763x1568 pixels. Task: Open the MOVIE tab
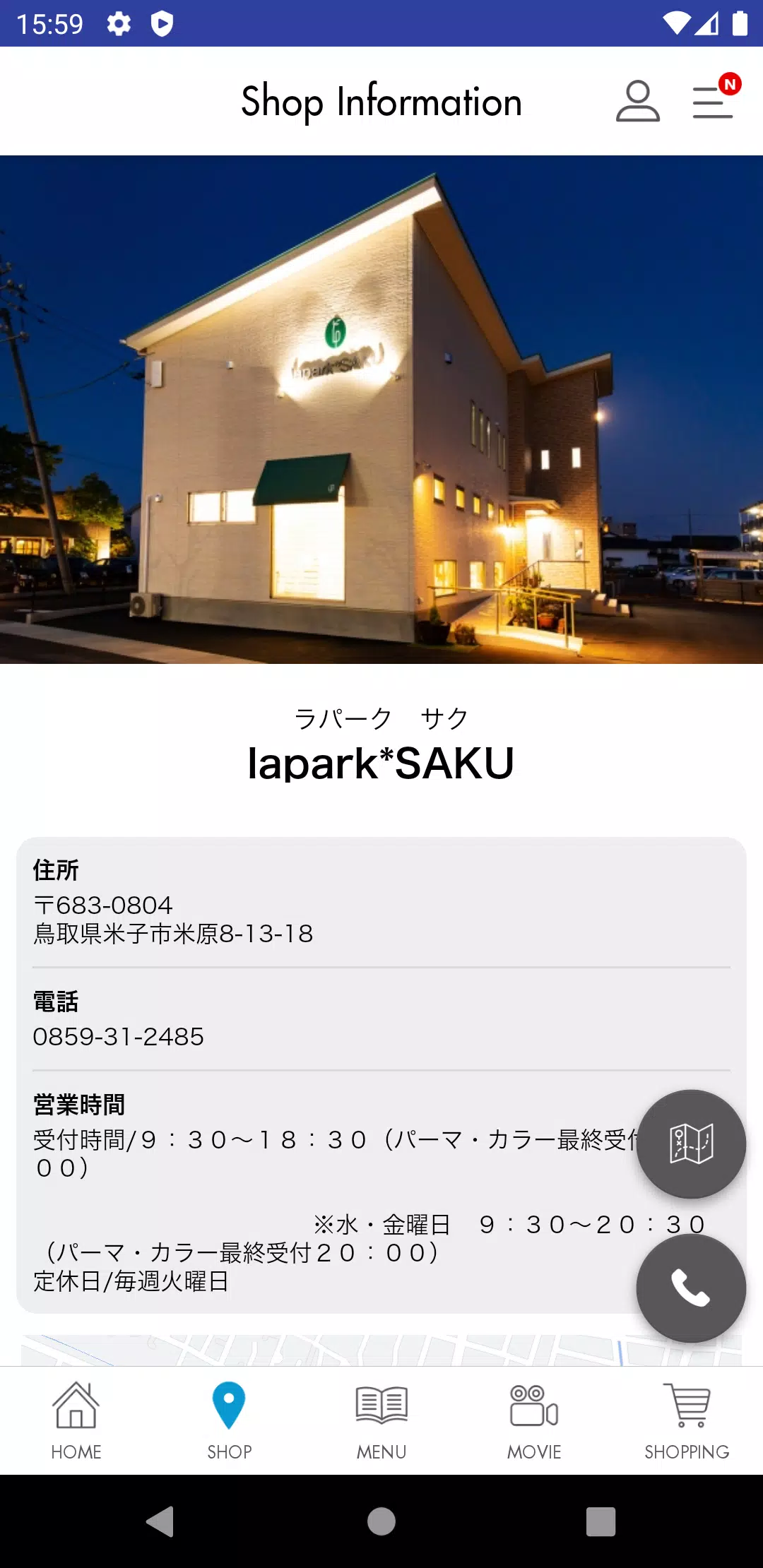[534, 1421]
